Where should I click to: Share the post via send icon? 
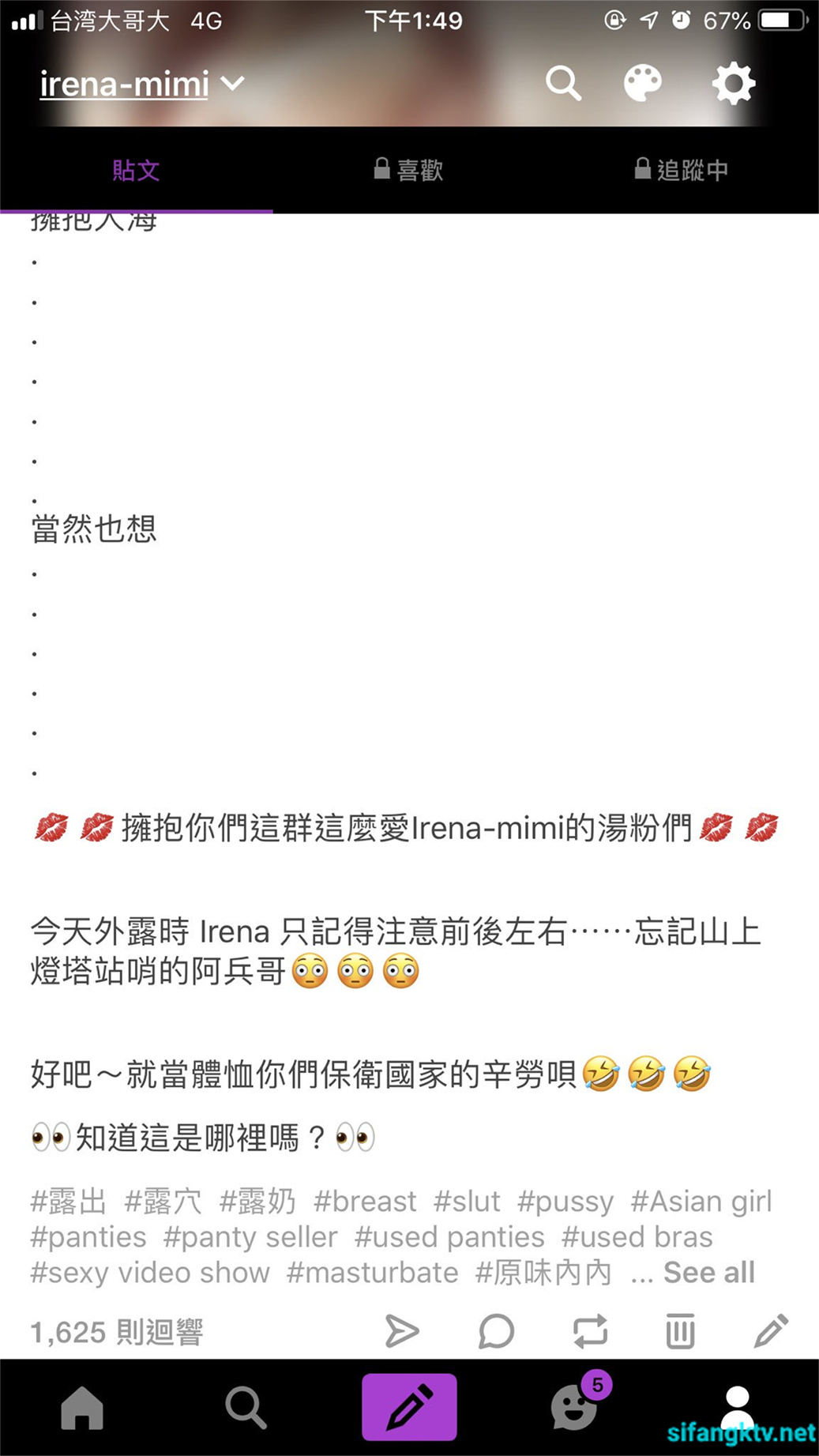click(x=401, y=1331)
